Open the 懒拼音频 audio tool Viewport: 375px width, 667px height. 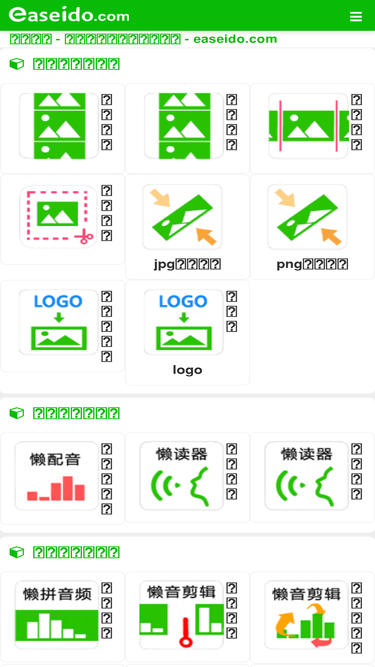pyautogui.click(x=62, y=617)
